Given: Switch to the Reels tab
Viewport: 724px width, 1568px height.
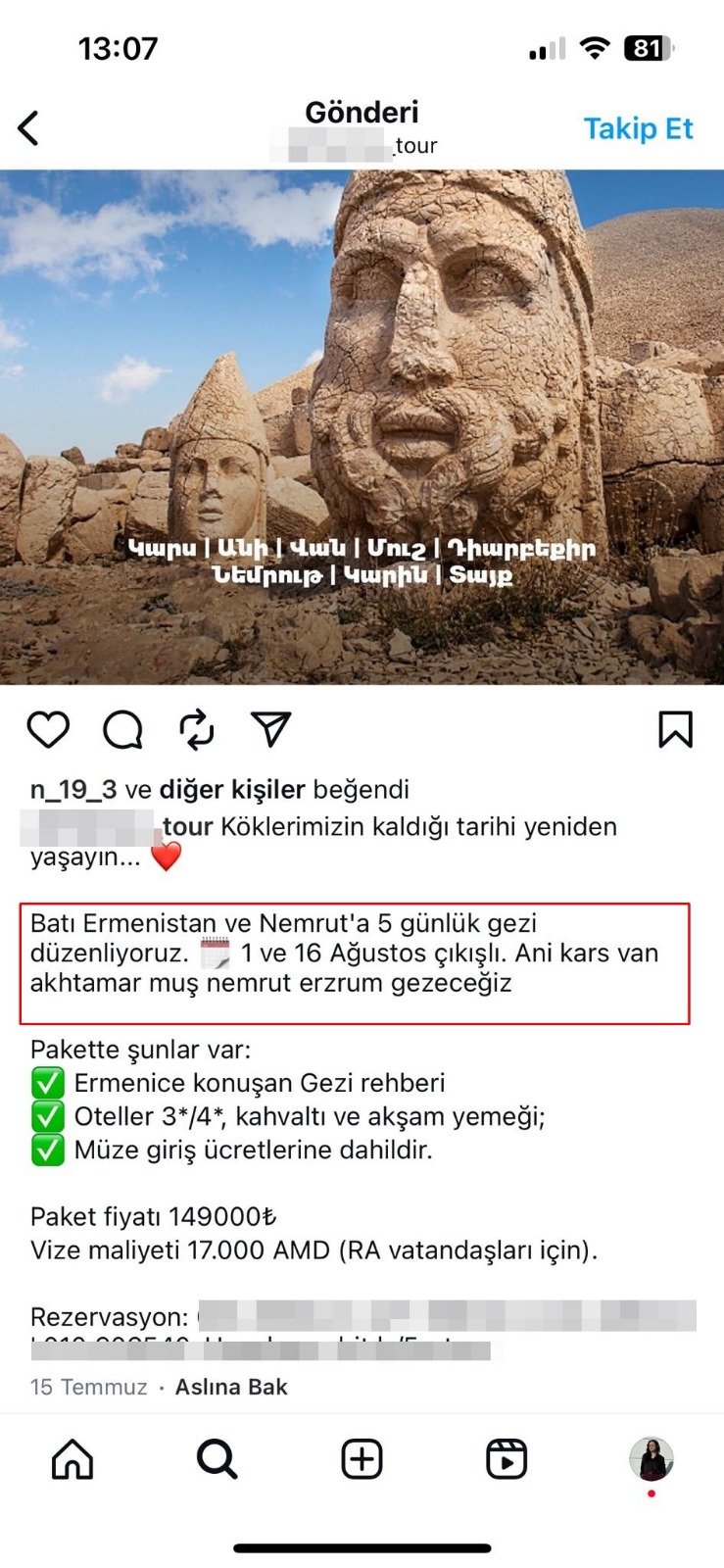Looking at the screenshot, I should tap(507, 1459).
